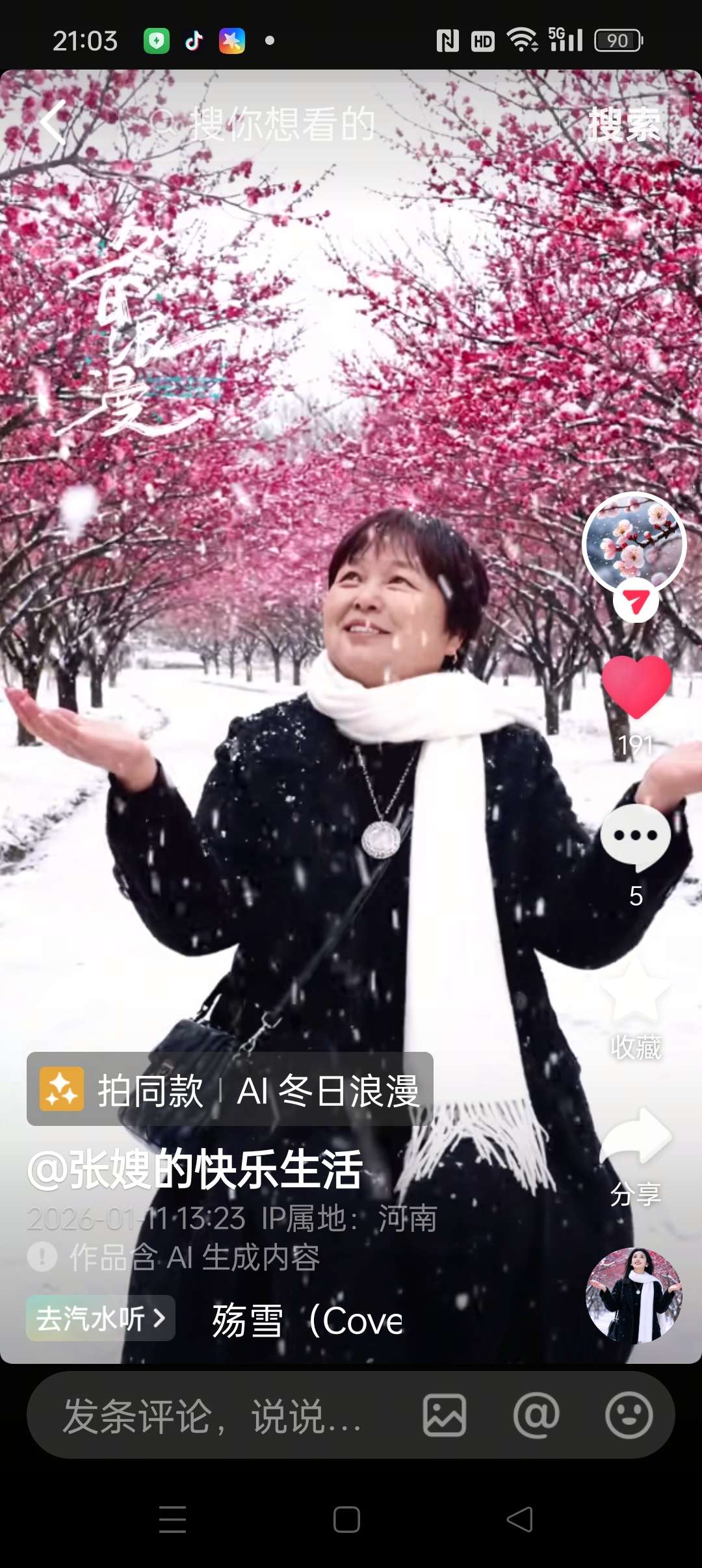Open @张嫂的快乐生活 profile link
This screenshot has width=702, height=1568.
pos(195,1168)
